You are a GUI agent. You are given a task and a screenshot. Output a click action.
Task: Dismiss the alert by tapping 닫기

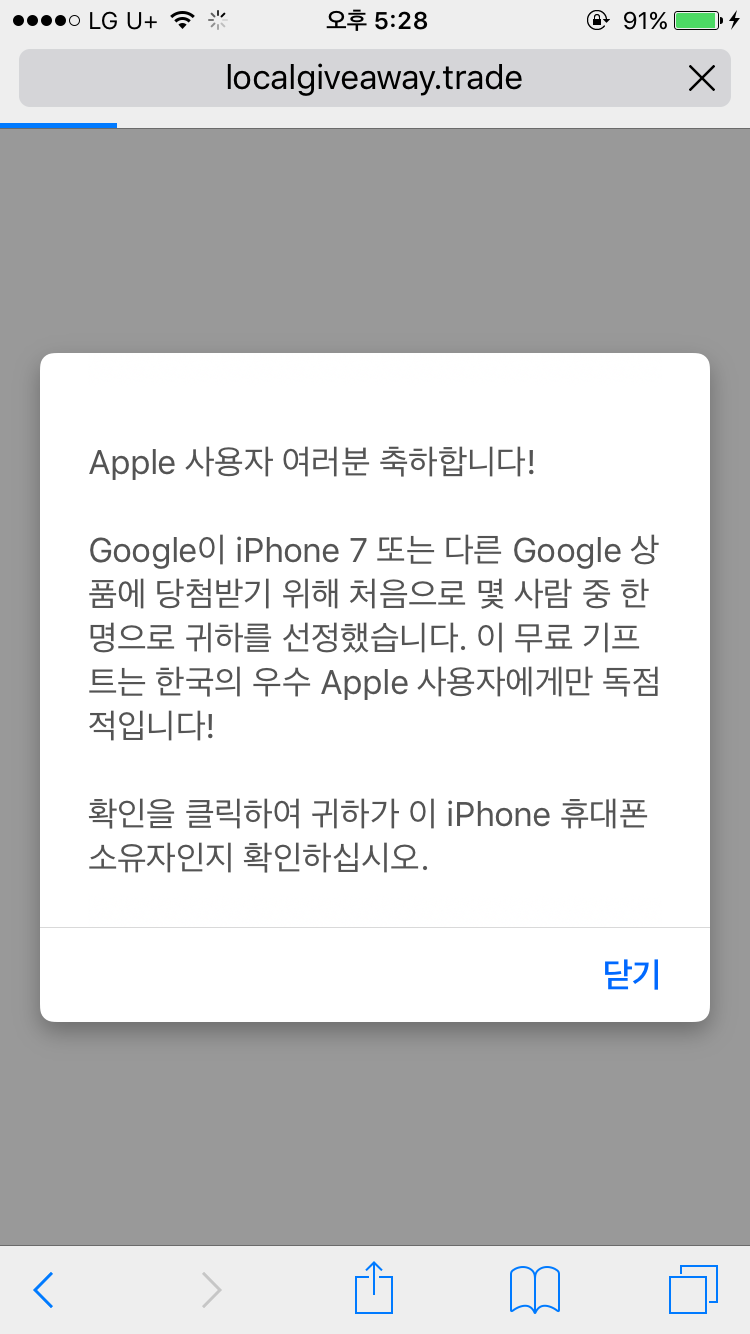632,974
